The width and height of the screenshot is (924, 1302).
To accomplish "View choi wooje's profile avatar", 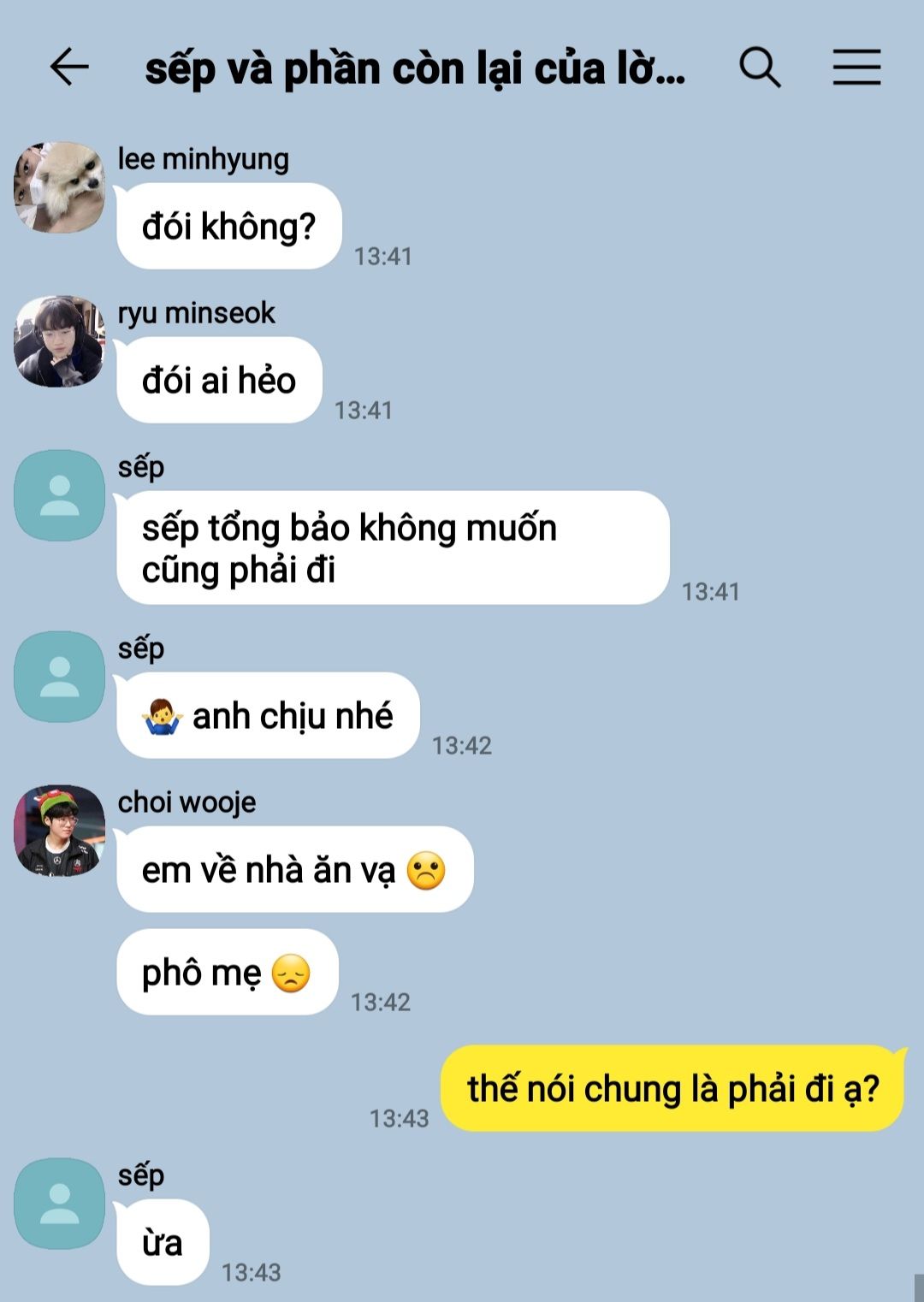I will (60, 831).
